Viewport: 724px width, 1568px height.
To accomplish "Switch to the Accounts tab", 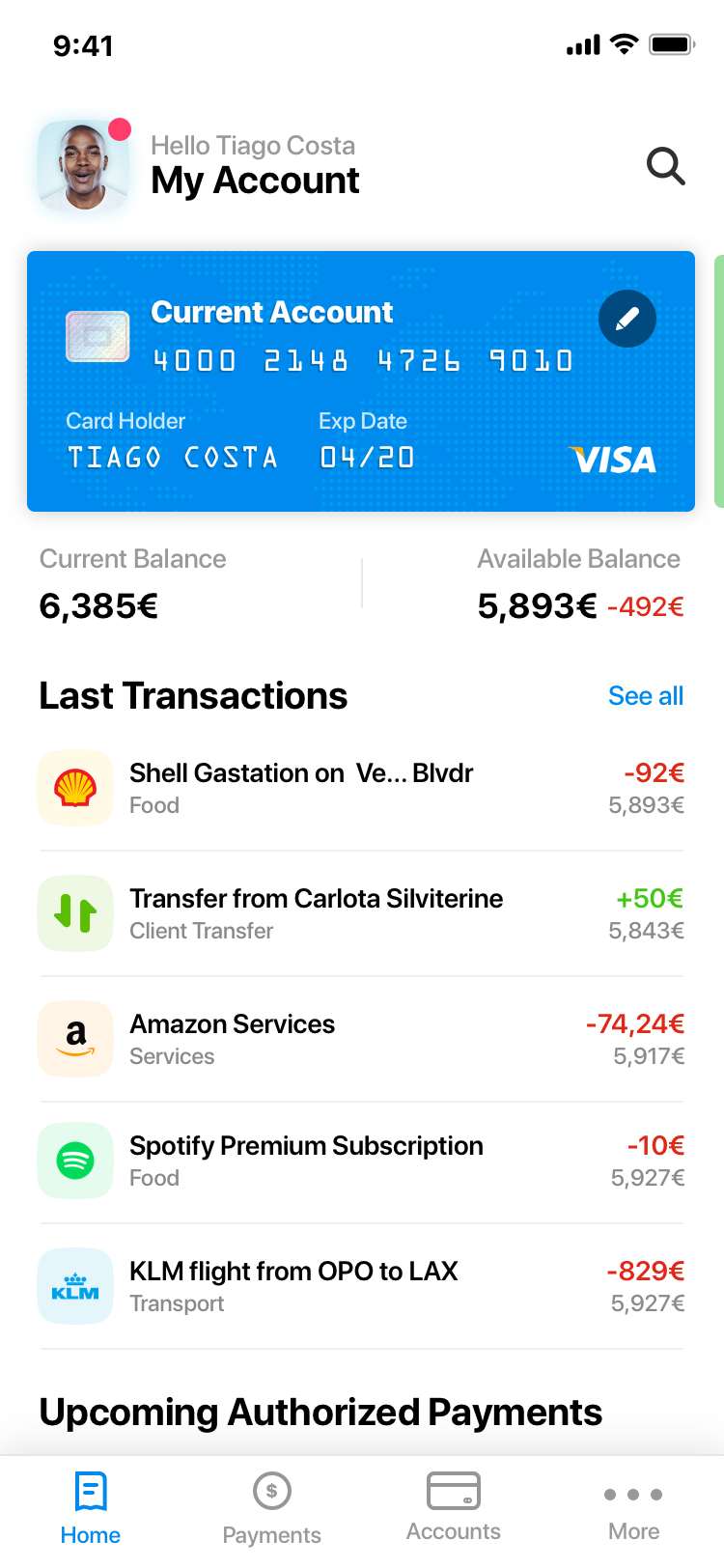I will point(454,1506).
